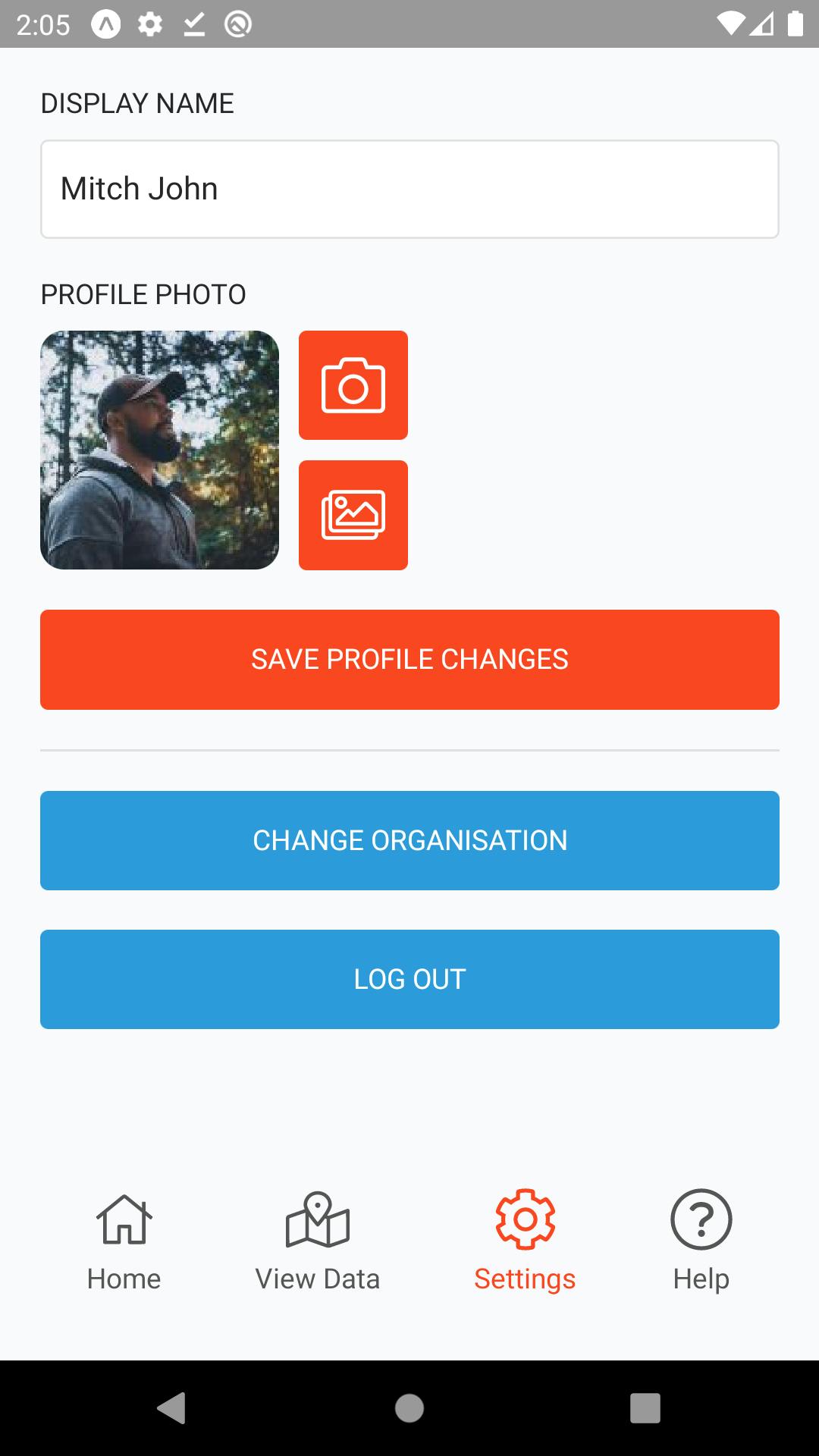Open recent apps from navigation bar
The image size is (819, 1456).
(x=645, y=1408)
